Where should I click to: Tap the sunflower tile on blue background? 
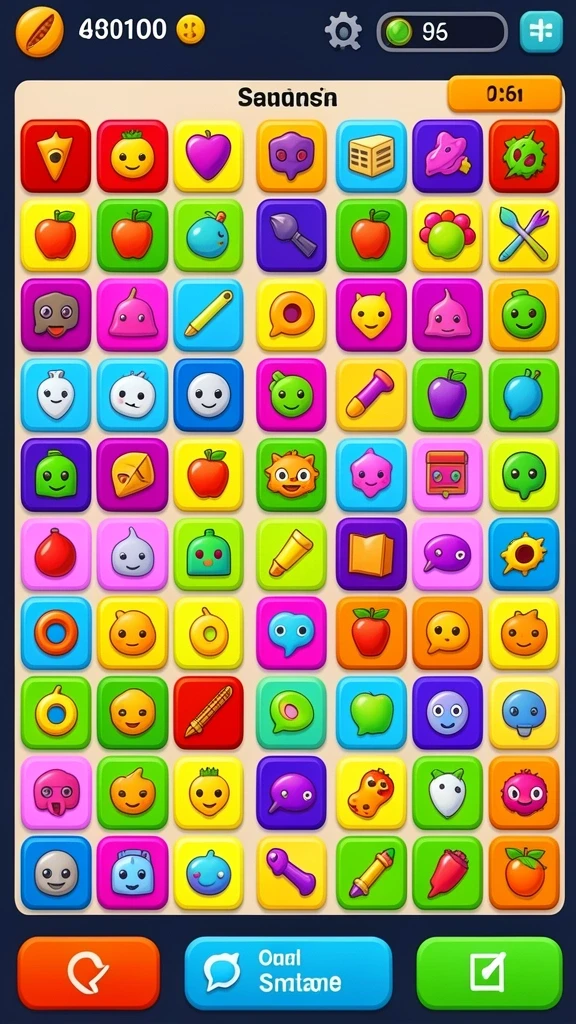pyautogui.click(x=524, y=554)
